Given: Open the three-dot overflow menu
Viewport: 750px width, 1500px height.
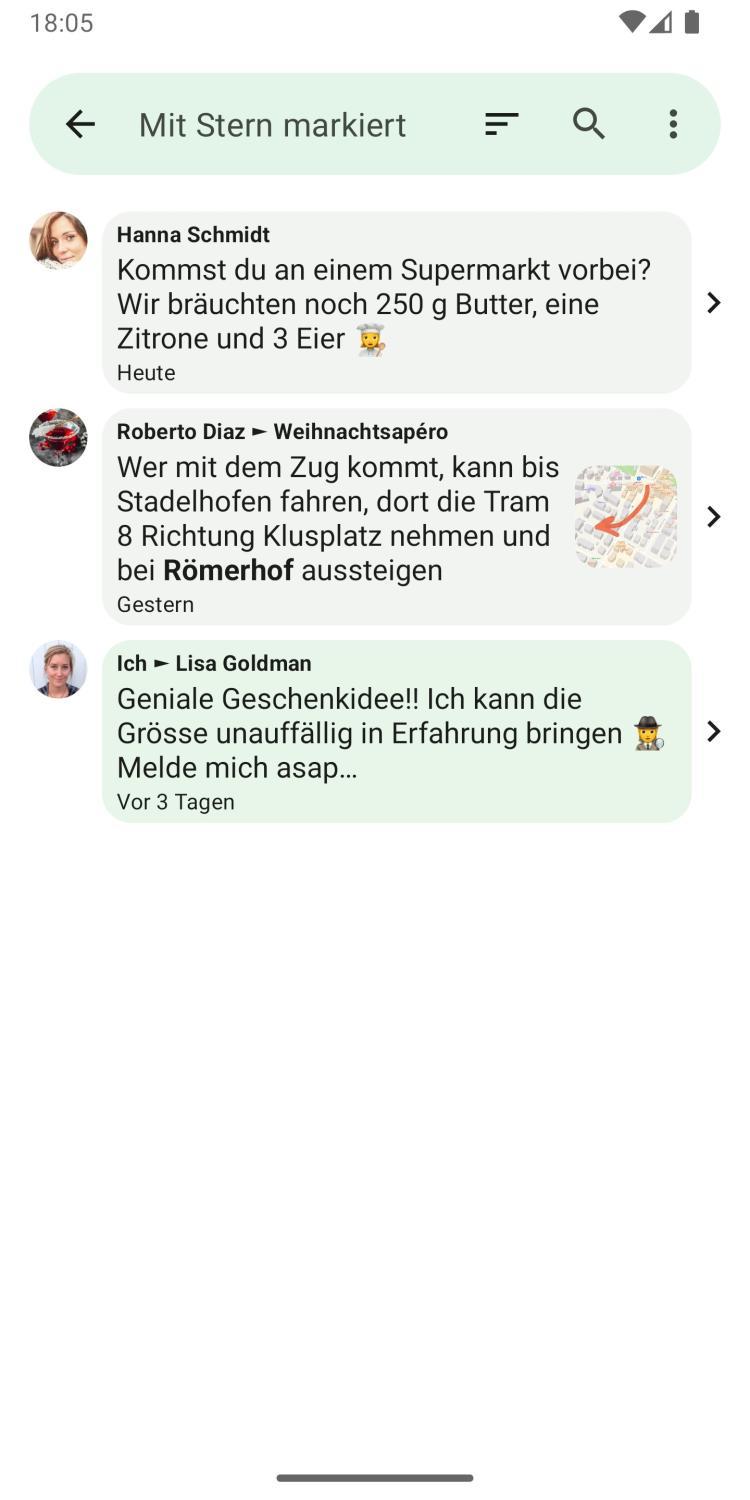Looking at the screenshot, I should pyautogui.click(x=673, y=124).
